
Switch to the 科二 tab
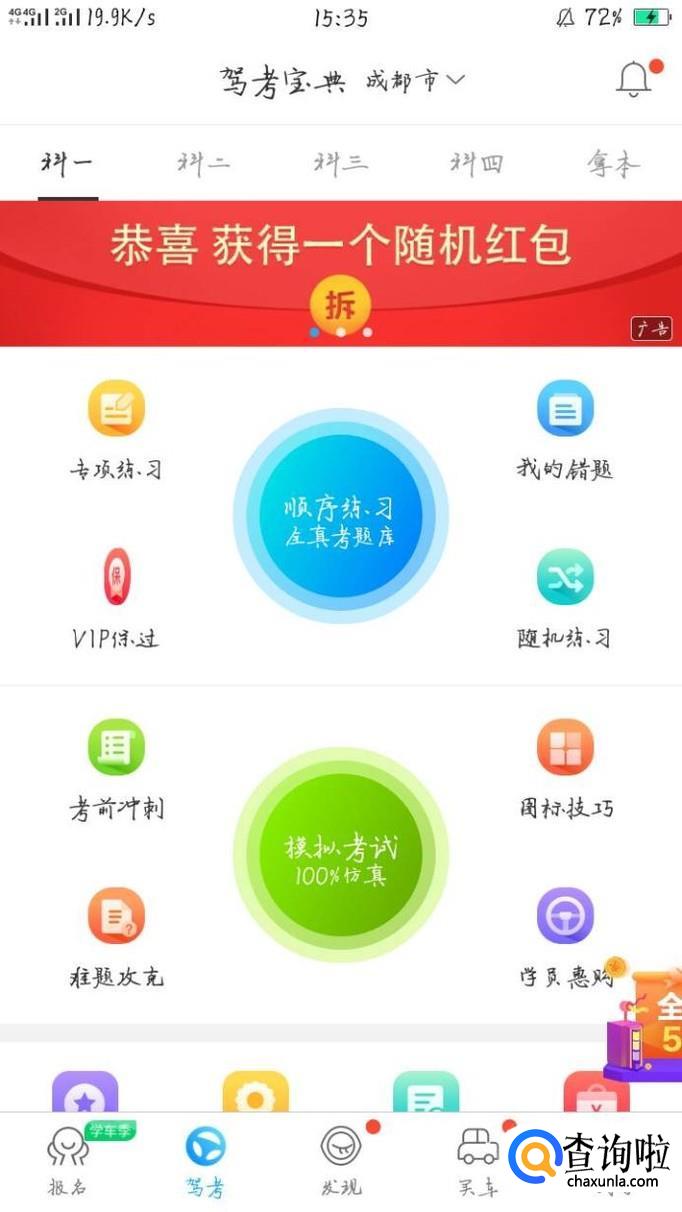[x=204, y=163]
